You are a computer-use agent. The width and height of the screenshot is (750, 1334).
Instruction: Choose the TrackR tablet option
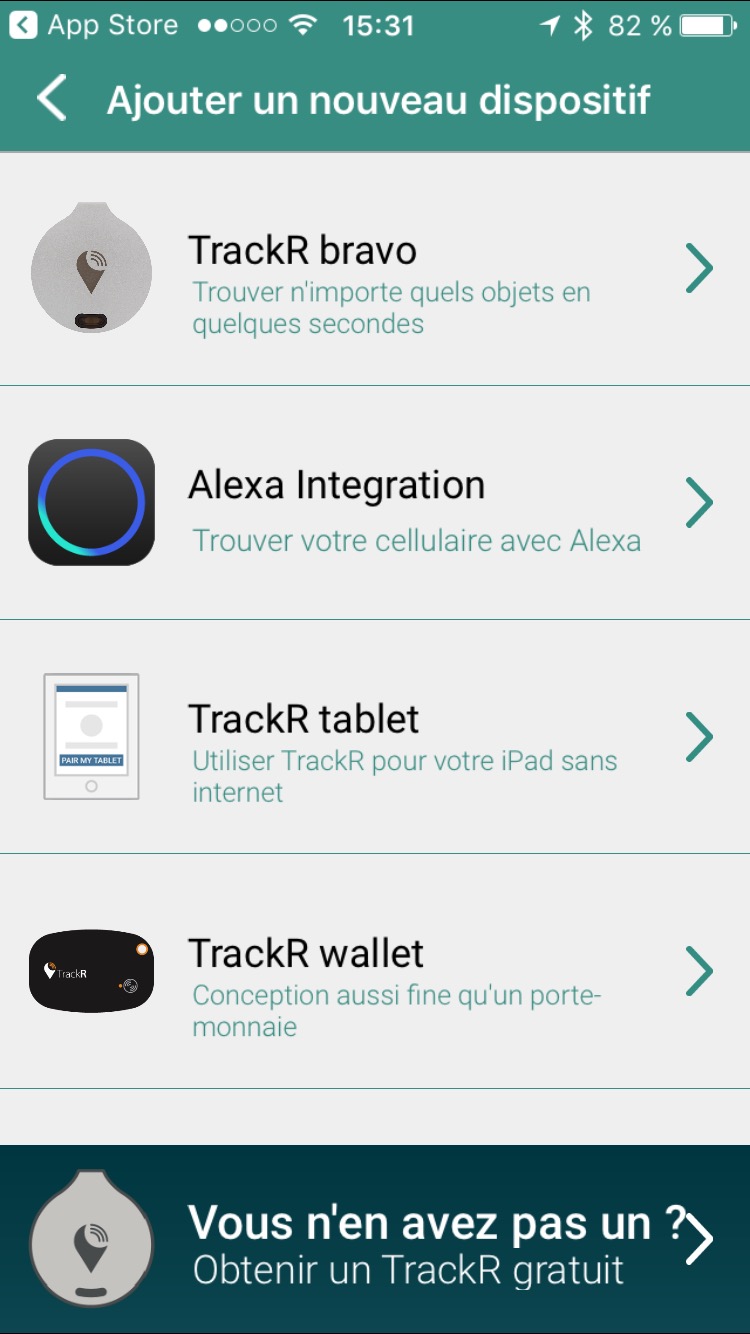point(375,737)
